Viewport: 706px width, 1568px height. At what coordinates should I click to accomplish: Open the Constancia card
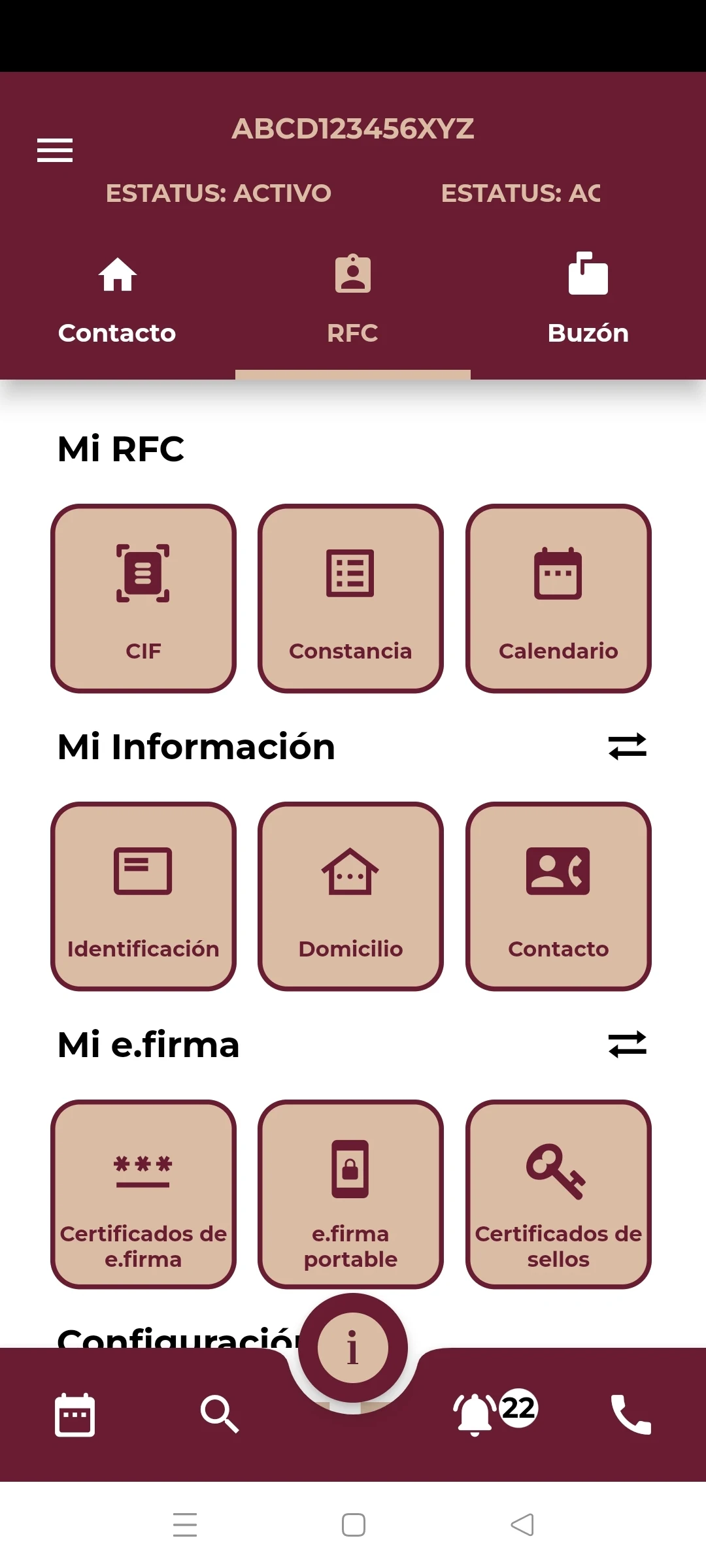350,598
